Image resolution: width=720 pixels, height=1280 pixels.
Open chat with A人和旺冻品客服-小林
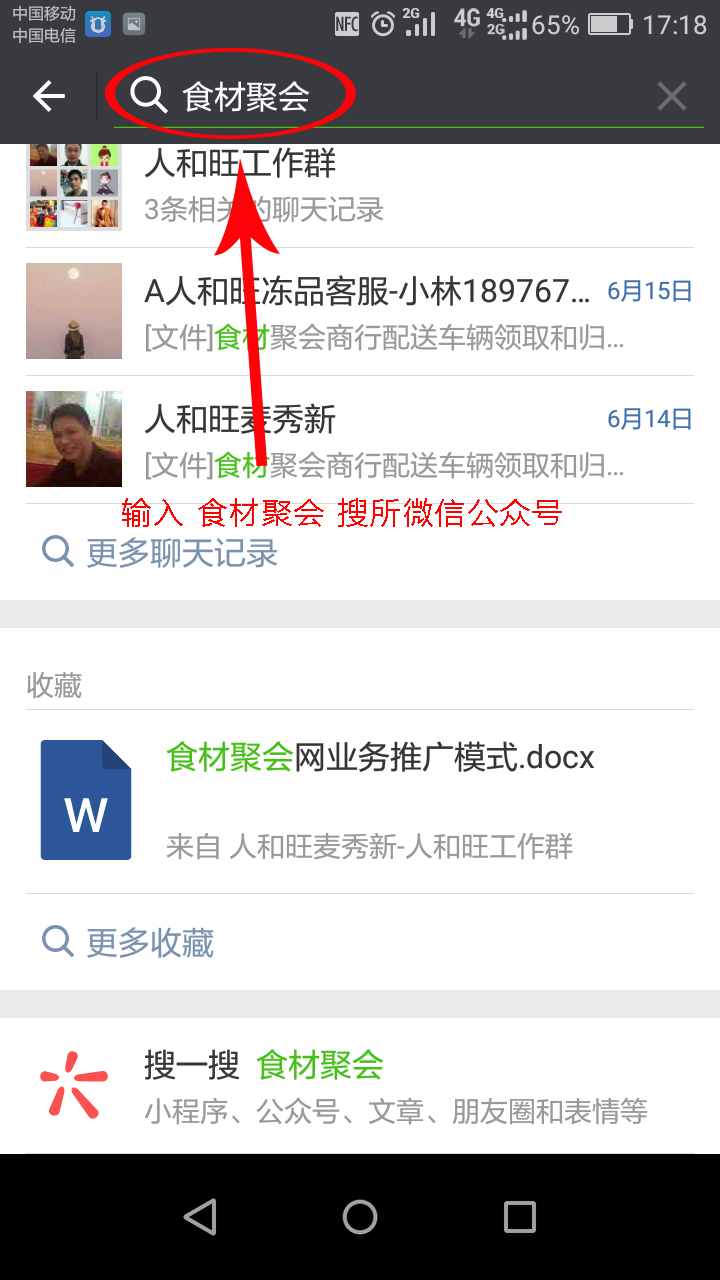point(360,311)
